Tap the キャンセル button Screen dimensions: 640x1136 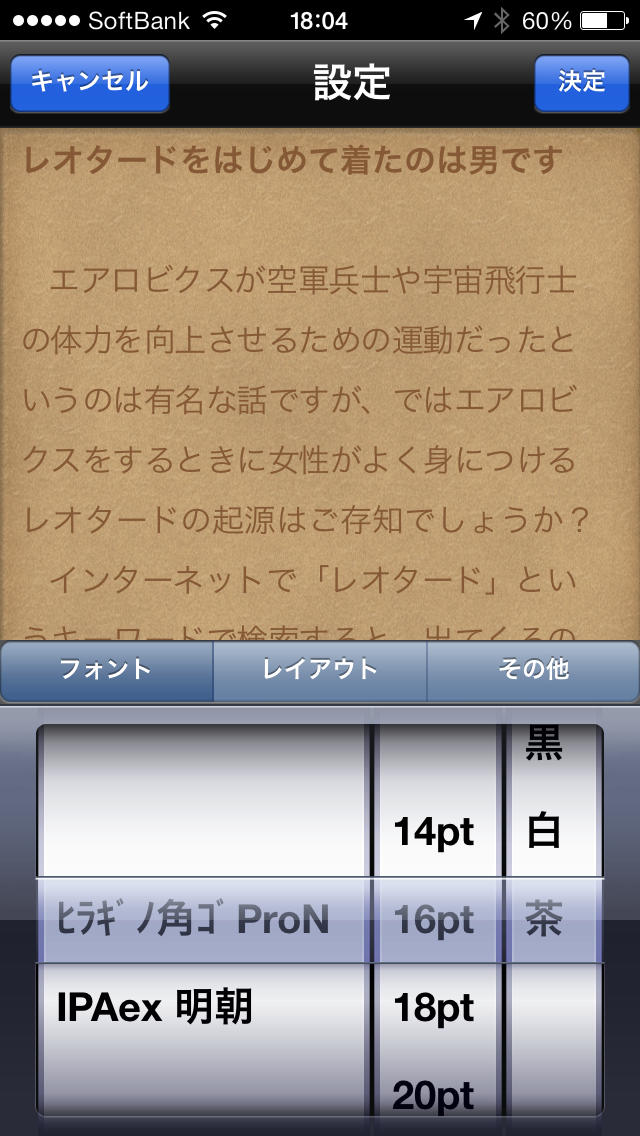tap(89, 82)
